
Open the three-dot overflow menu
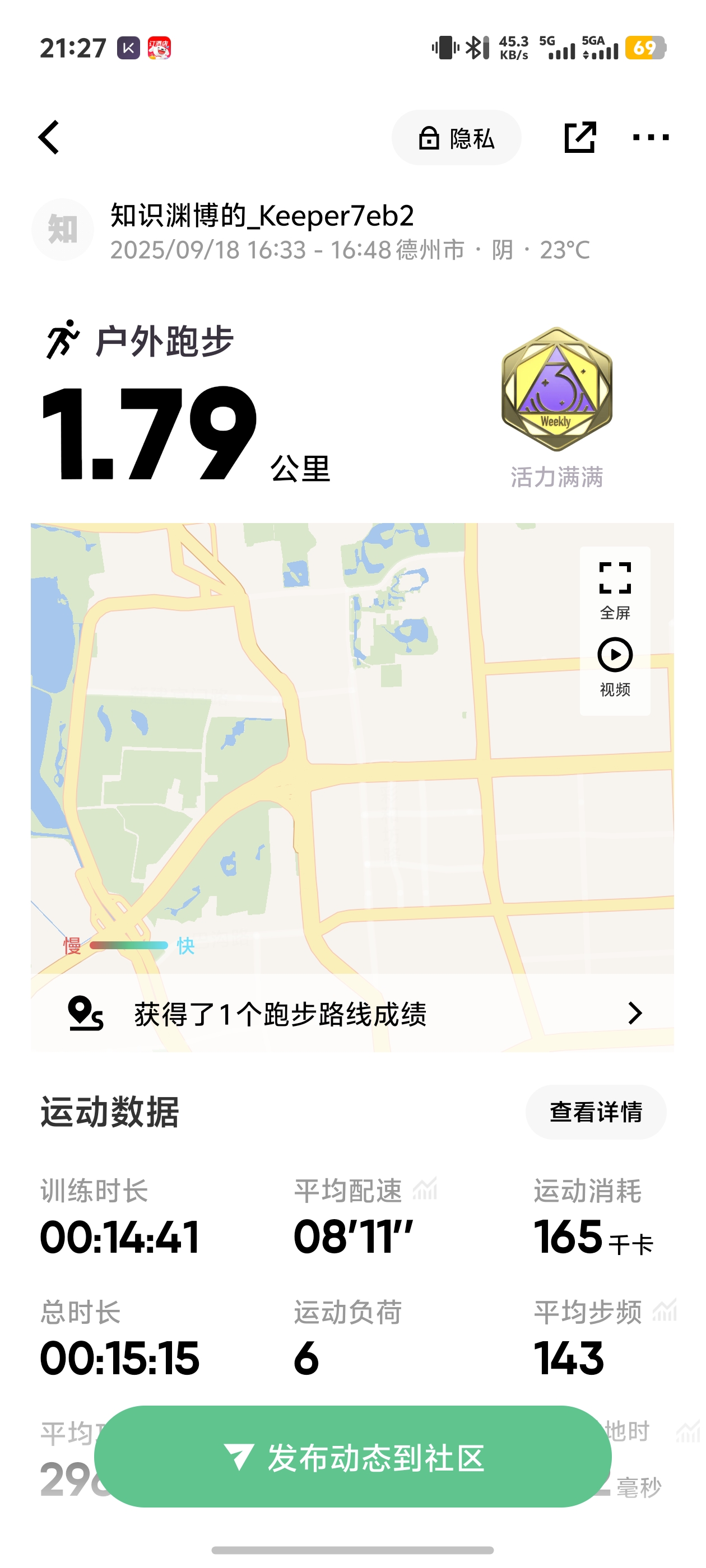point(650,138)
